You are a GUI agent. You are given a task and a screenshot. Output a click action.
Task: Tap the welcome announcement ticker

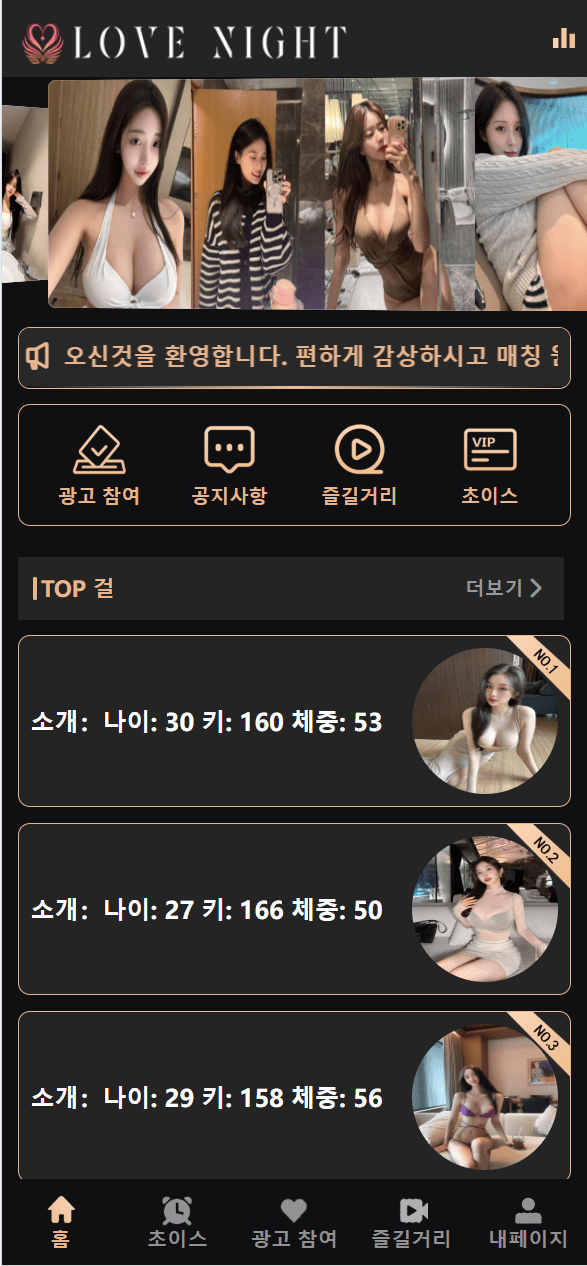coord(294,357)
